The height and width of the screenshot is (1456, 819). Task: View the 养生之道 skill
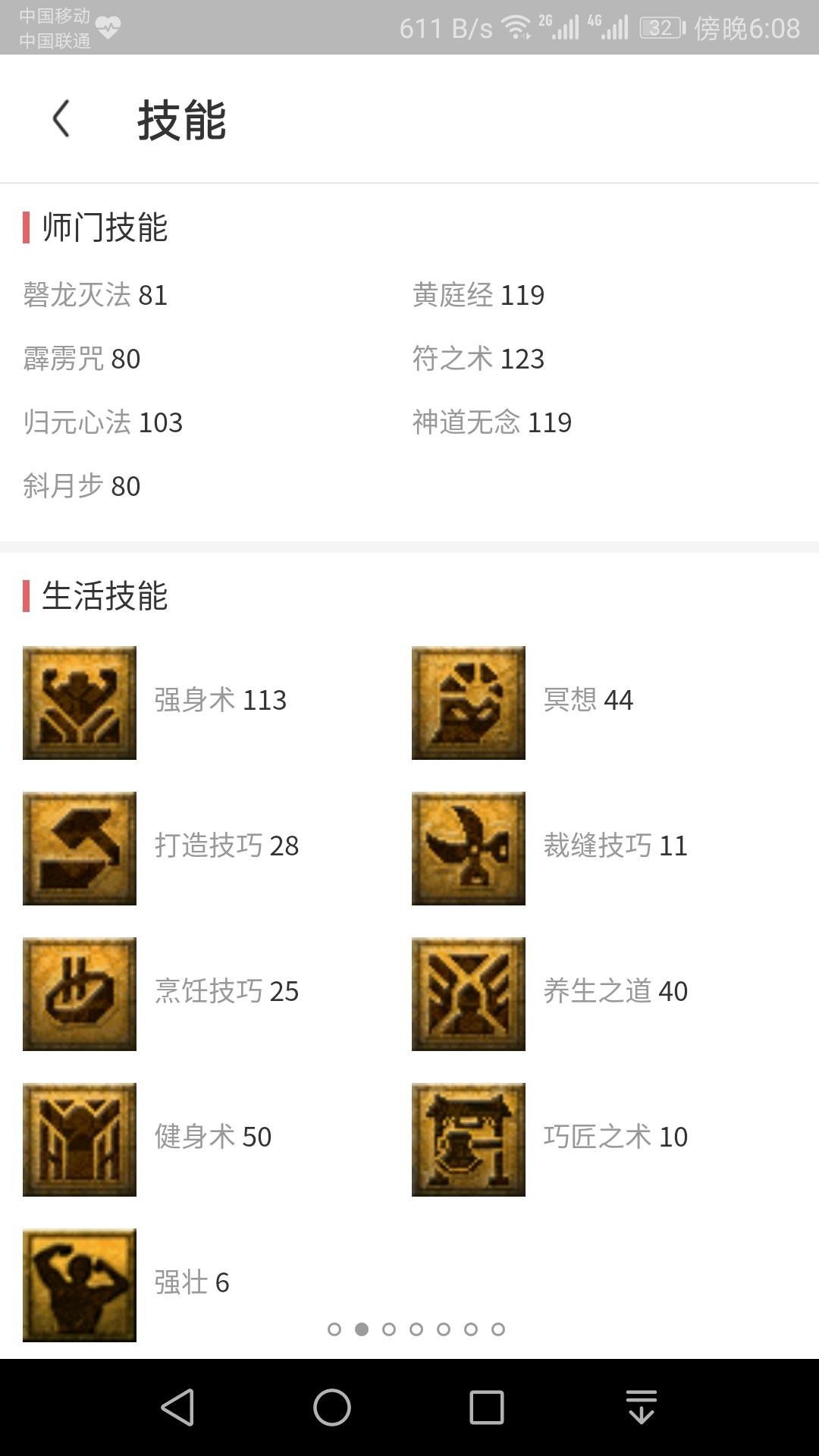pos(469,993)
